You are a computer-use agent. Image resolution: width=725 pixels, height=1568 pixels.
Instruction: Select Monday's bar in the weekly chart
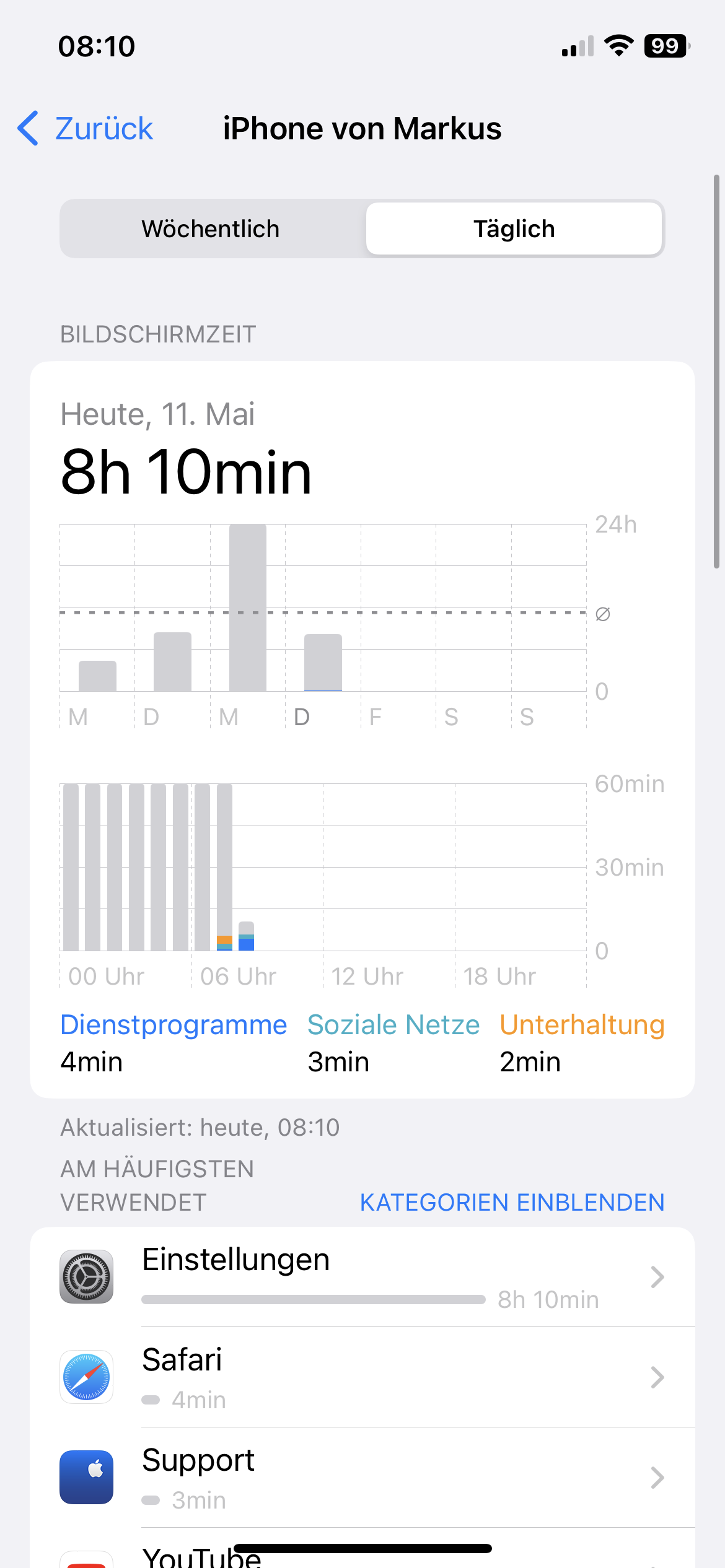pyautogui.click(x=97, y=676)
